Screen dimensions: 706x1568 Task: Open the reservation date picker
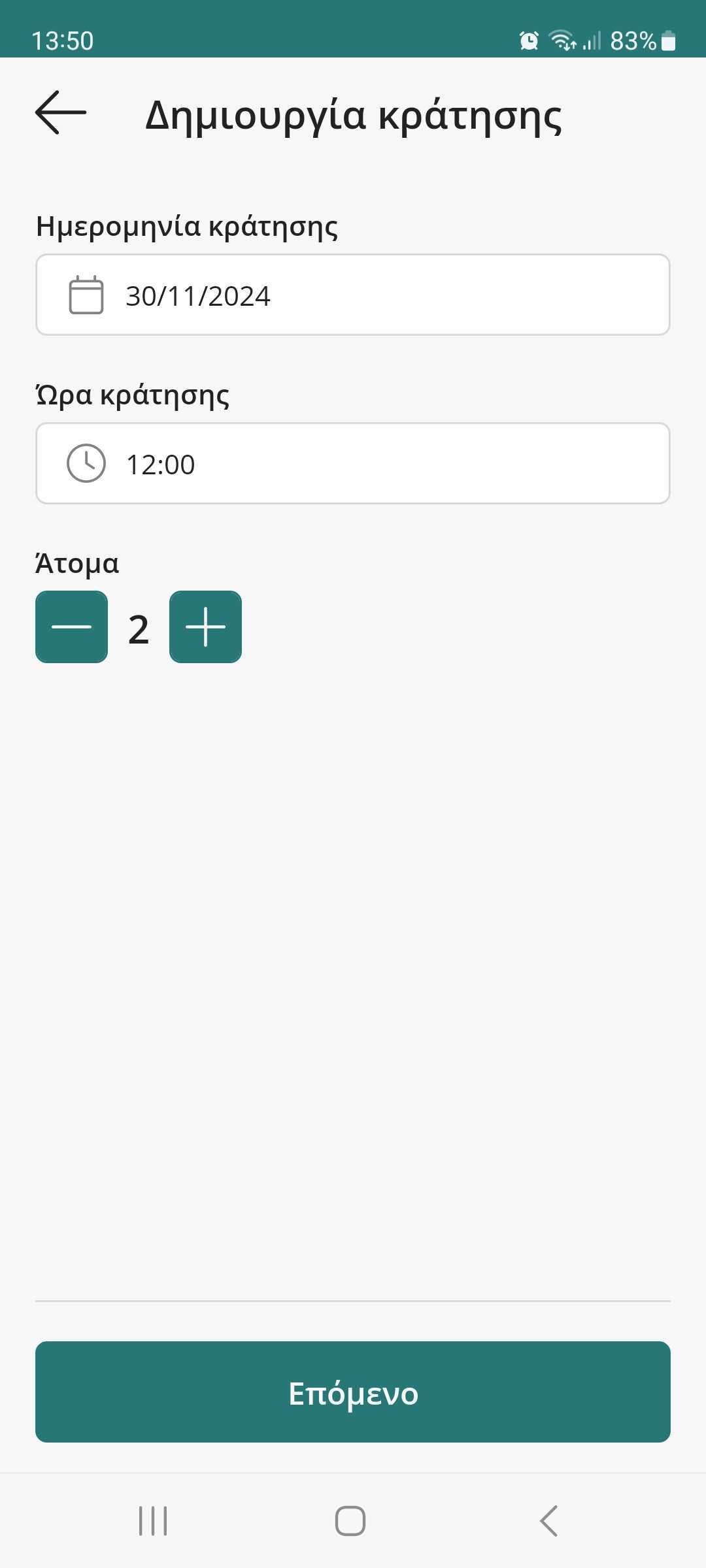(353, 295)
